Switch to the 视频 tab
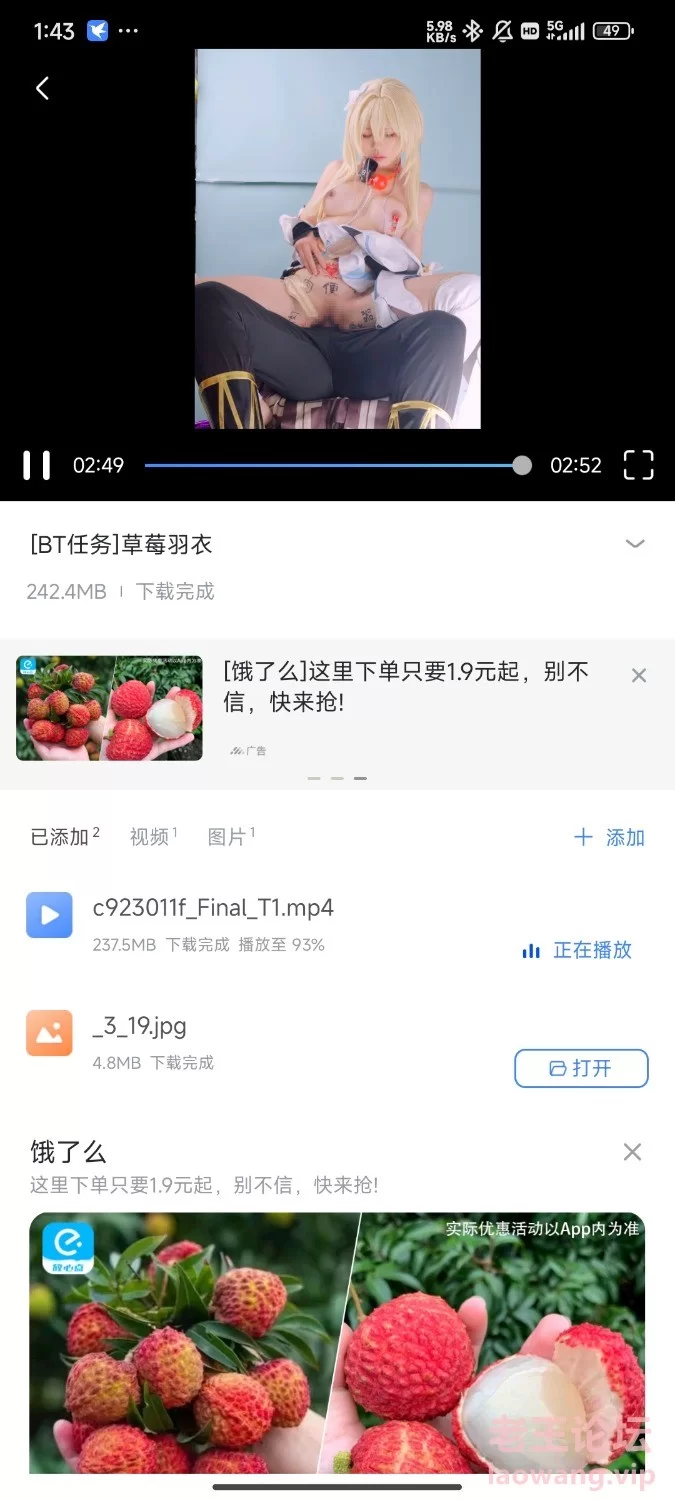675x1500 pixels. click(152, 837)
